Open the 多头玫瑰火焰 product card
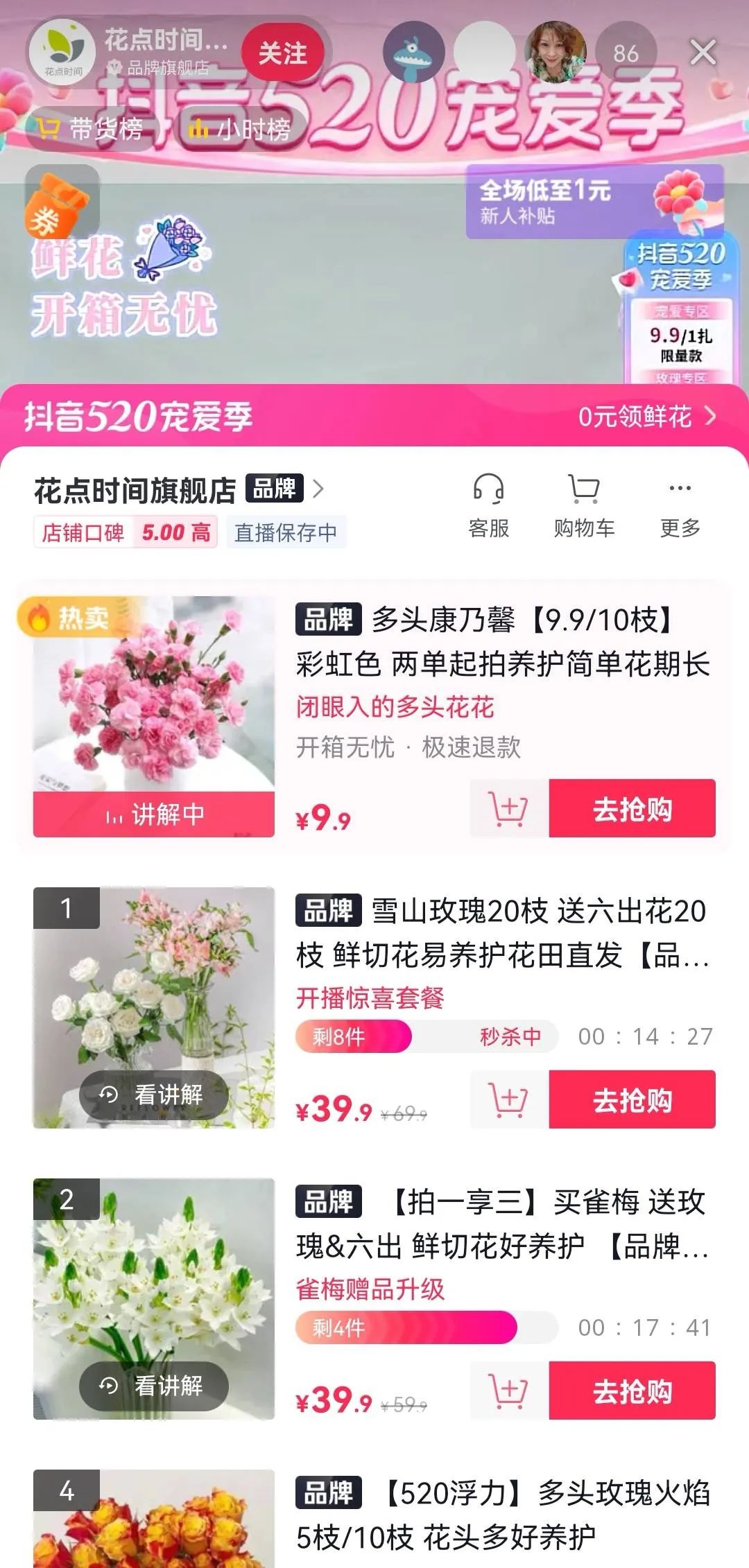The image size is (749, 1568). [503, 1515]
